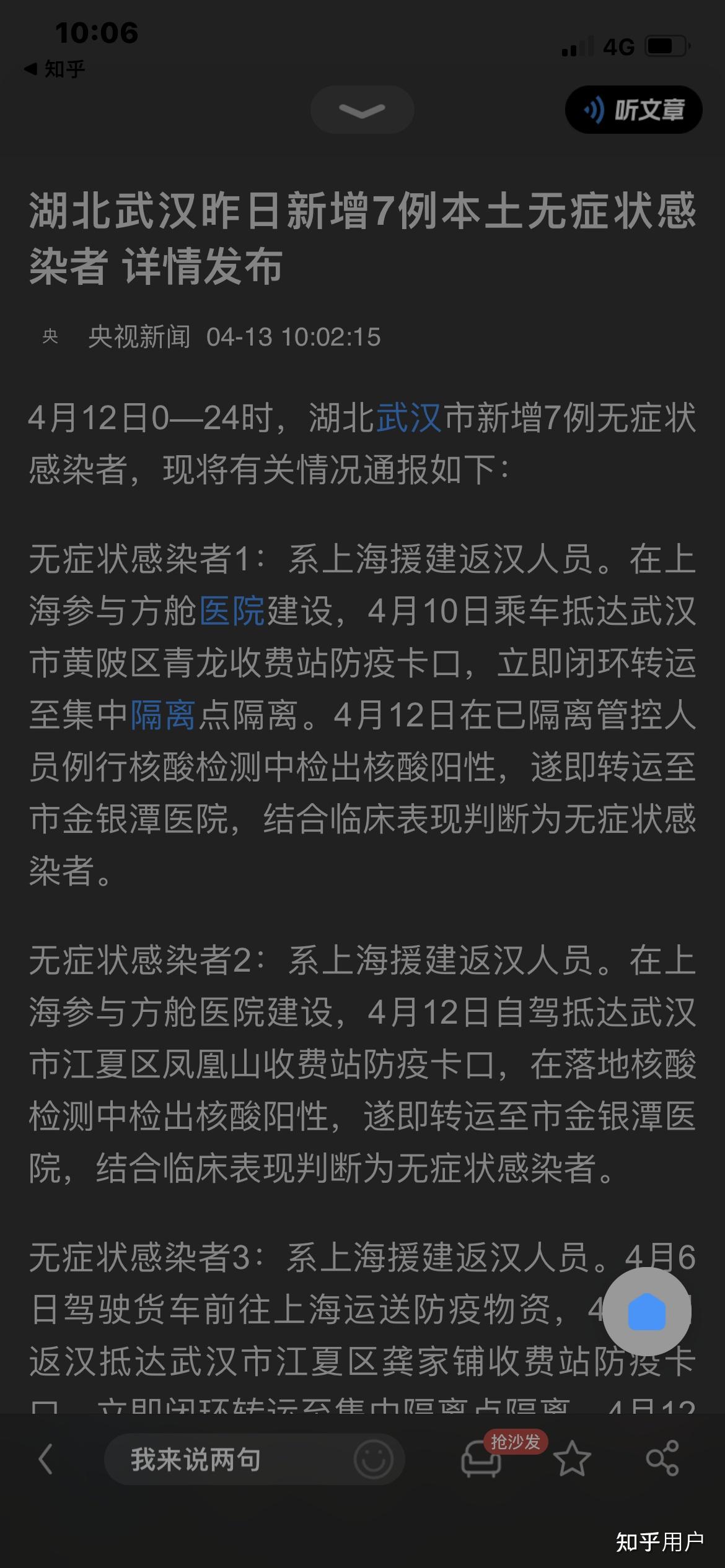Open the 医院 keyword link
The image size is (725, 1568).
click(x=232, y=611)
